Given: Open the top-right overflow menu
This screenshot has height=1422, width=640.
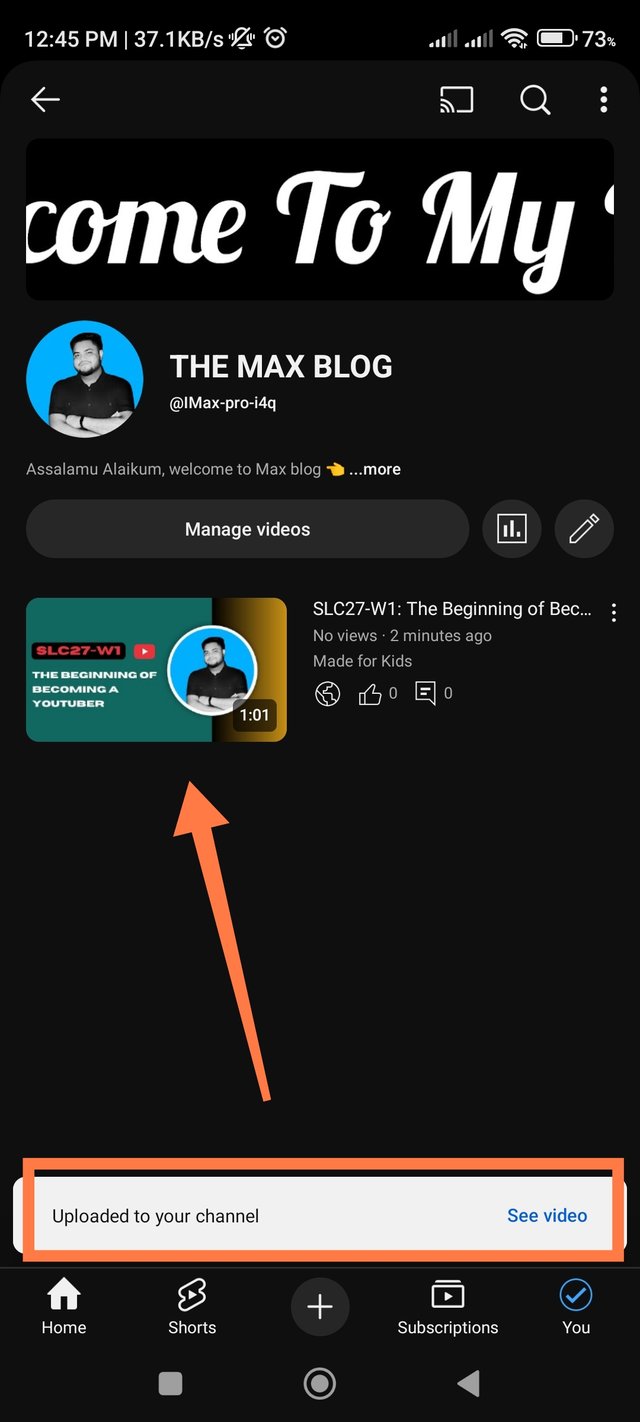Looking at the screenshot, I should pos(603,99).
